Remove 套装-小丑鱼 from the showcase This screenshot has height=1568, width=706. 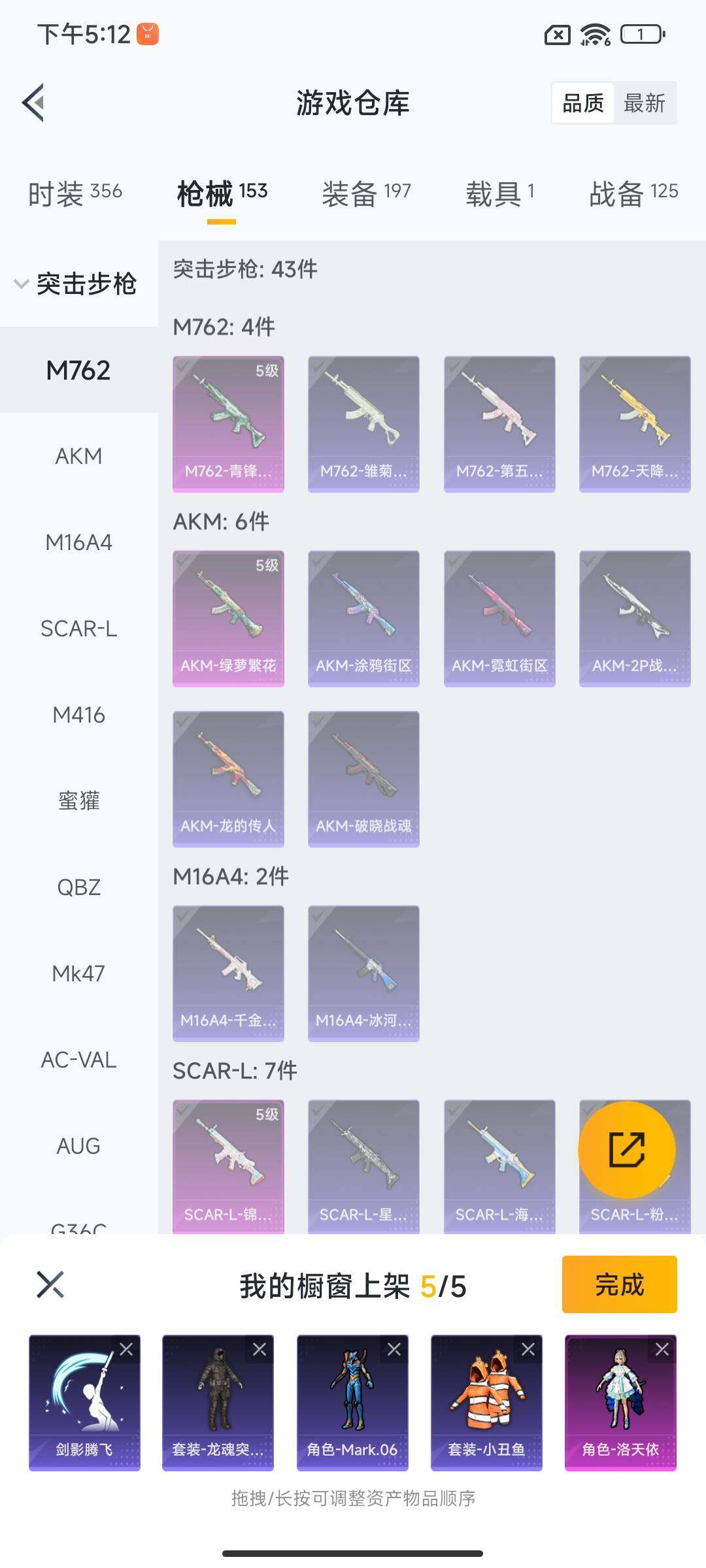(528, 1349)
